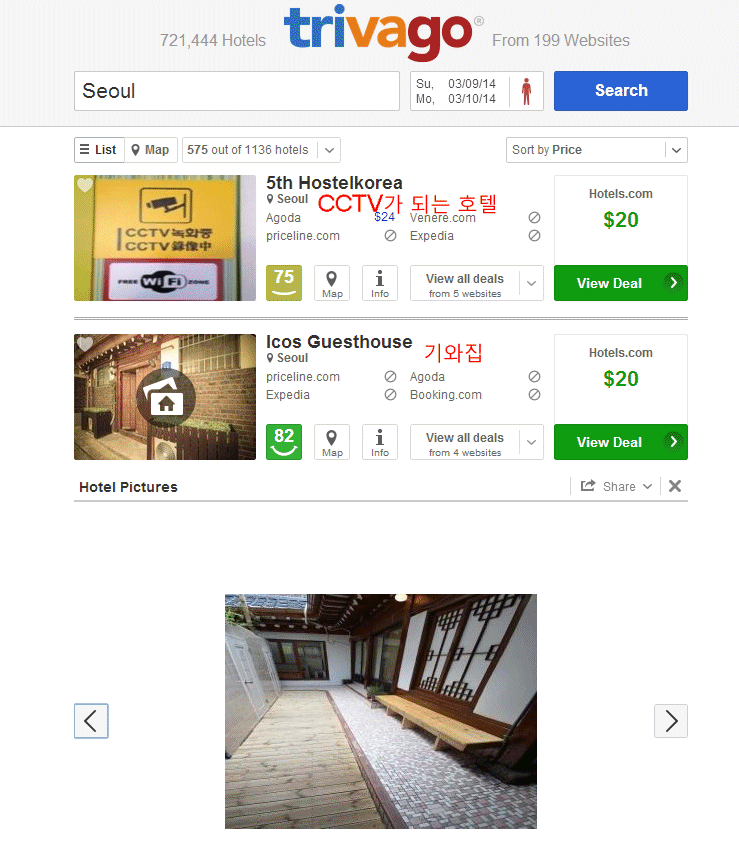Expand the hotel filter dropdown
This screenshot has width=739, height=856.
tap(330, 150)
